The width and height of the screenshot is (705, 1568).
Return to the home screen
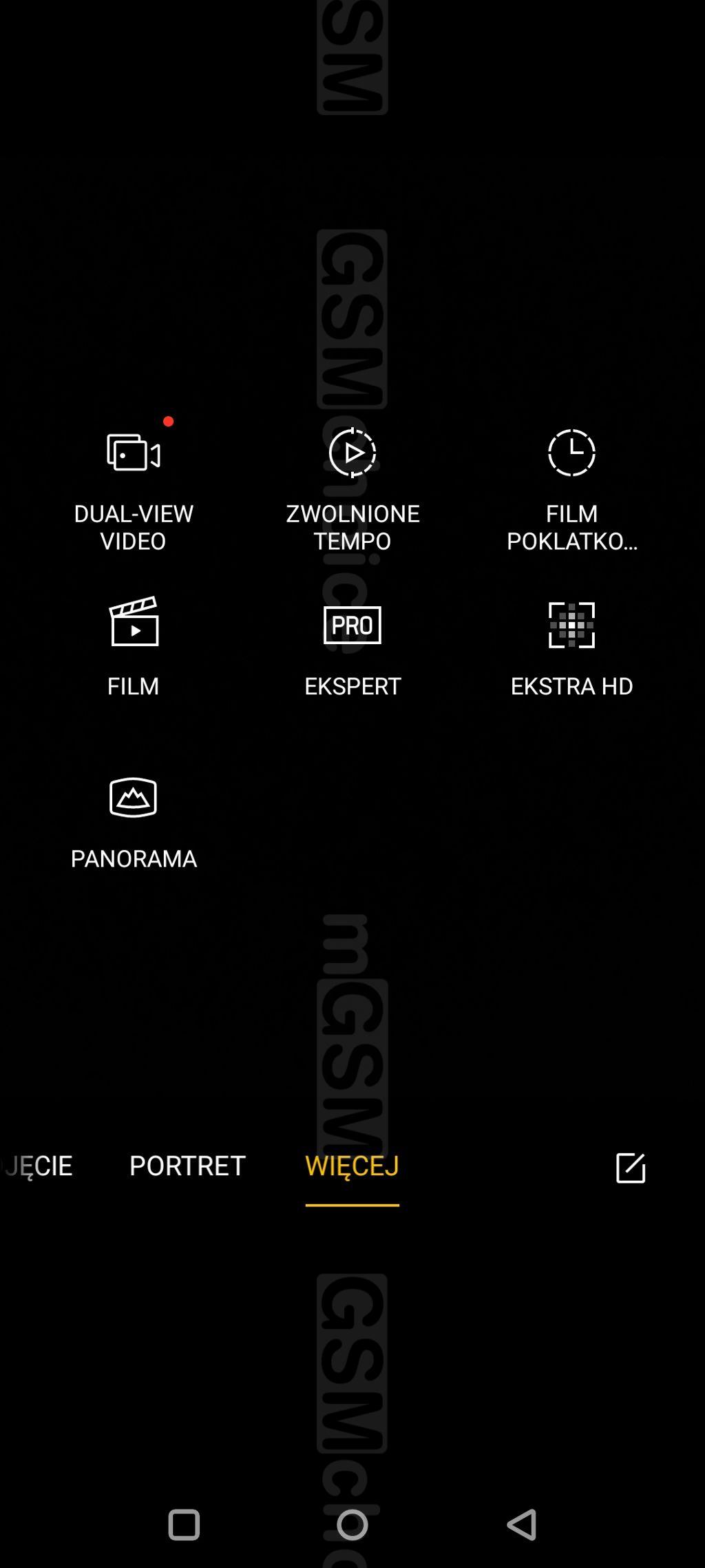pos(352,1525)
